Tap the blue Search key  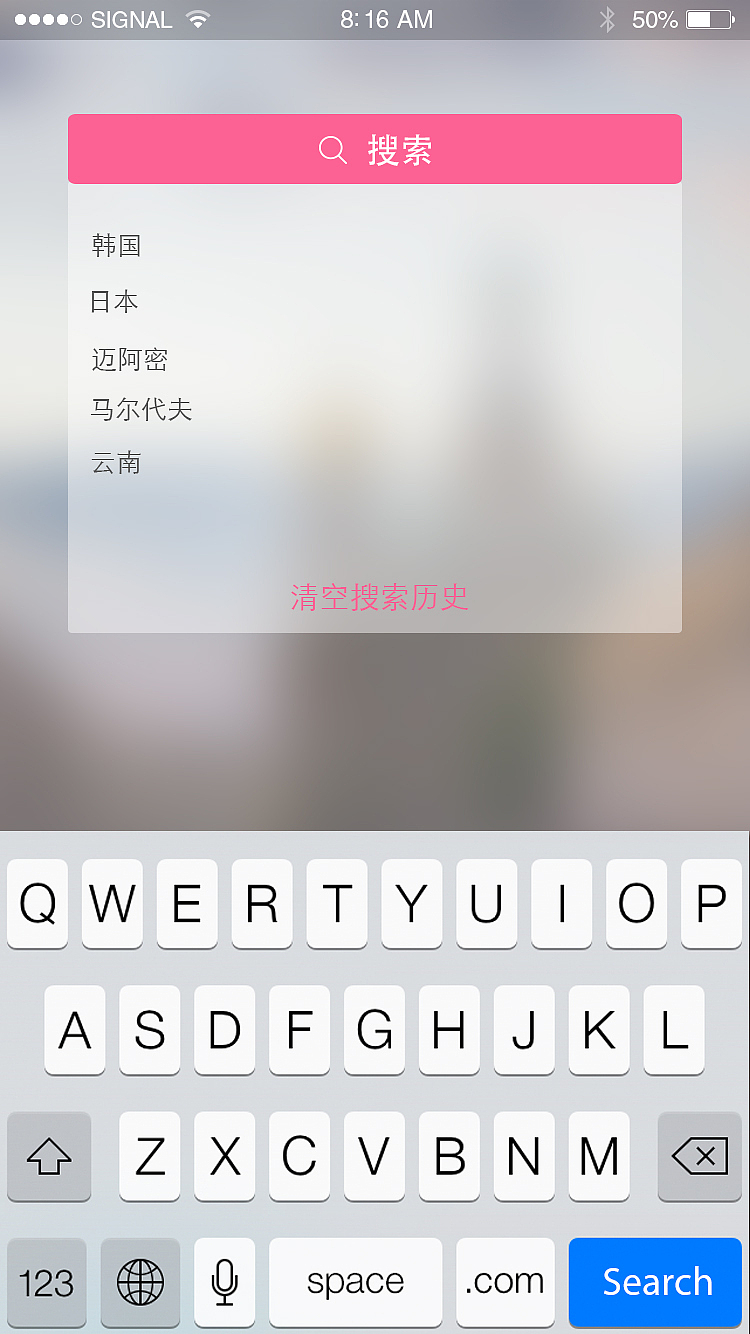(x=655, y=1282)
